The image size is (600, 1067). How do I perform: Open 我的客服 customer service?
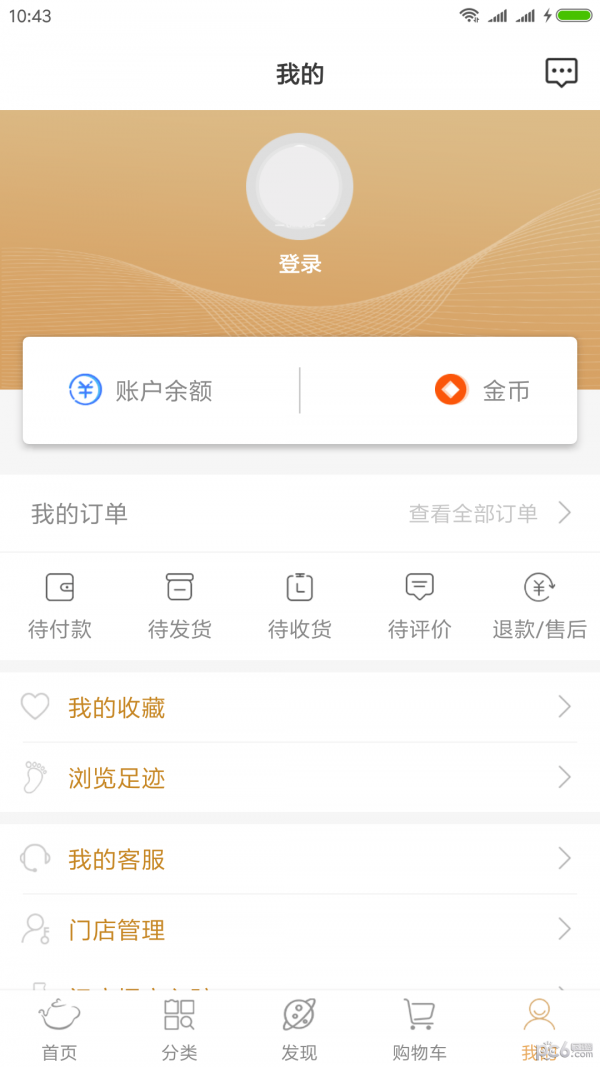coord(299,859)
